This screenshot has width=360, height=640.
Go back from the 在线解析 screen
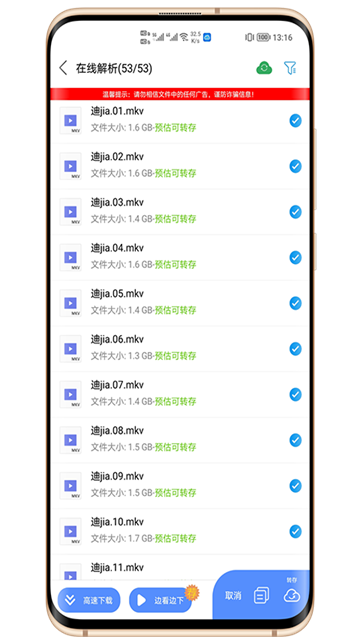(63, 68)
